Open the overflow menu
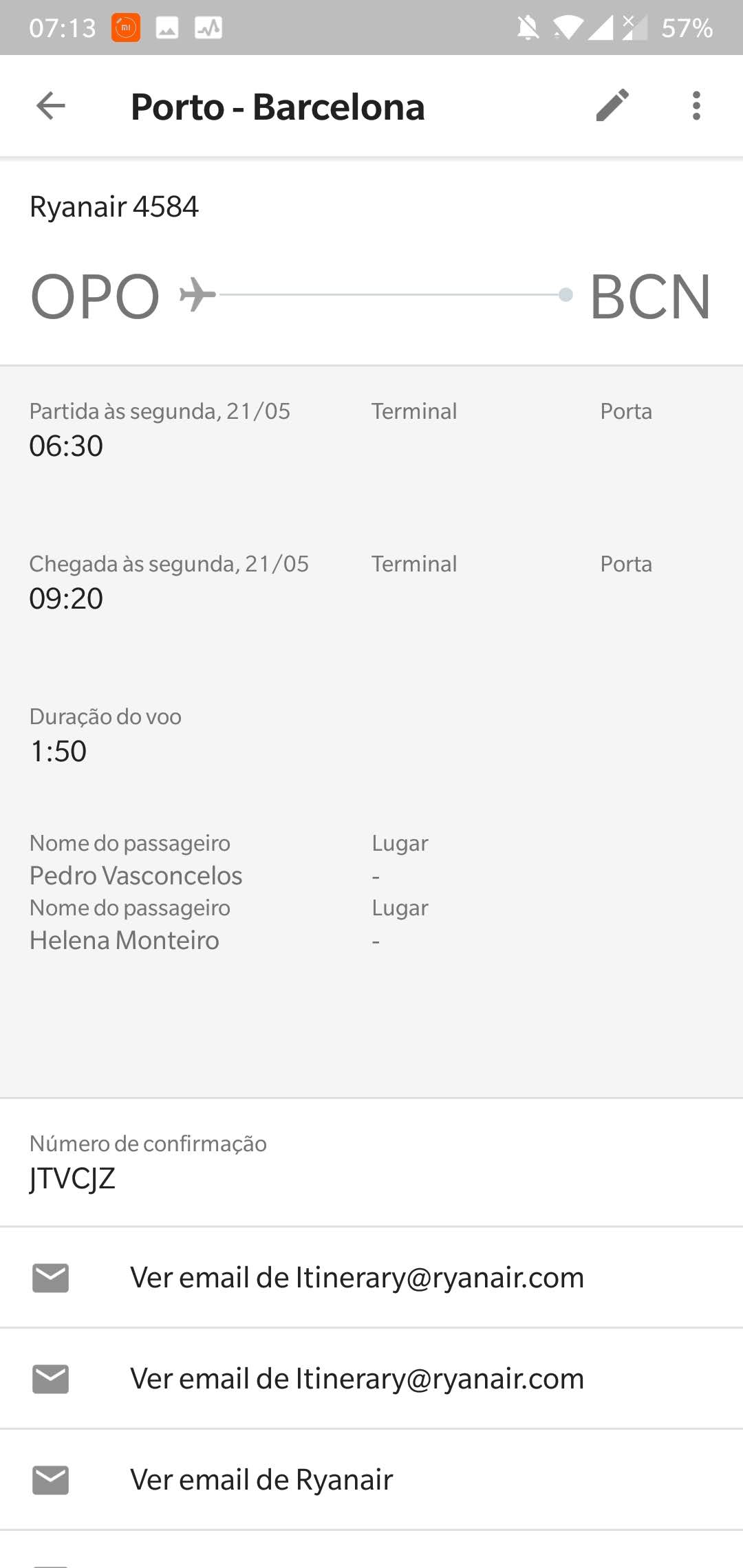The height and width of the screenshot is (1568, 743). tap(696, 106)
